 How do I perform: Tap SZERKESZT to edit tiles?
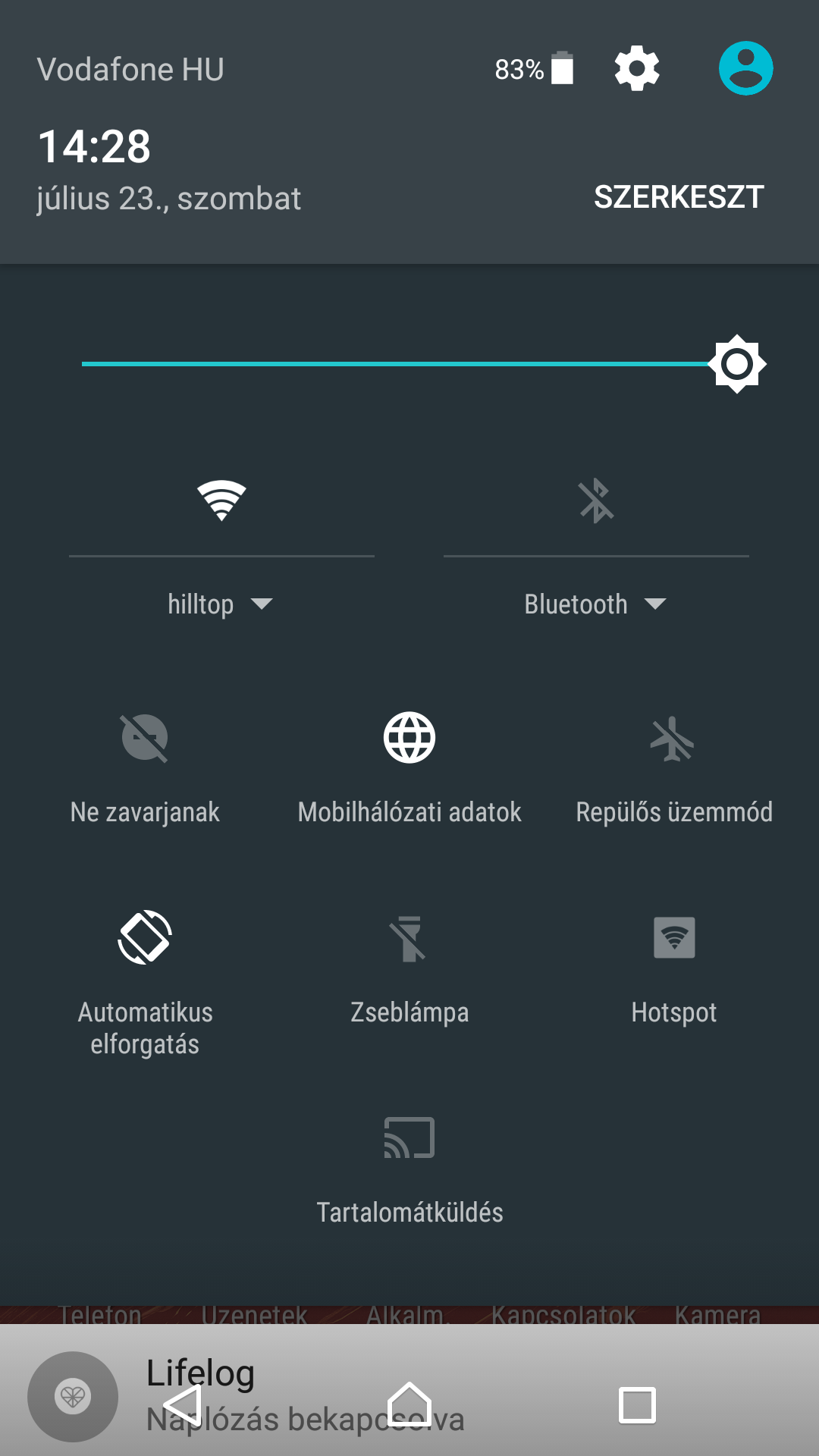pos(679,197)
